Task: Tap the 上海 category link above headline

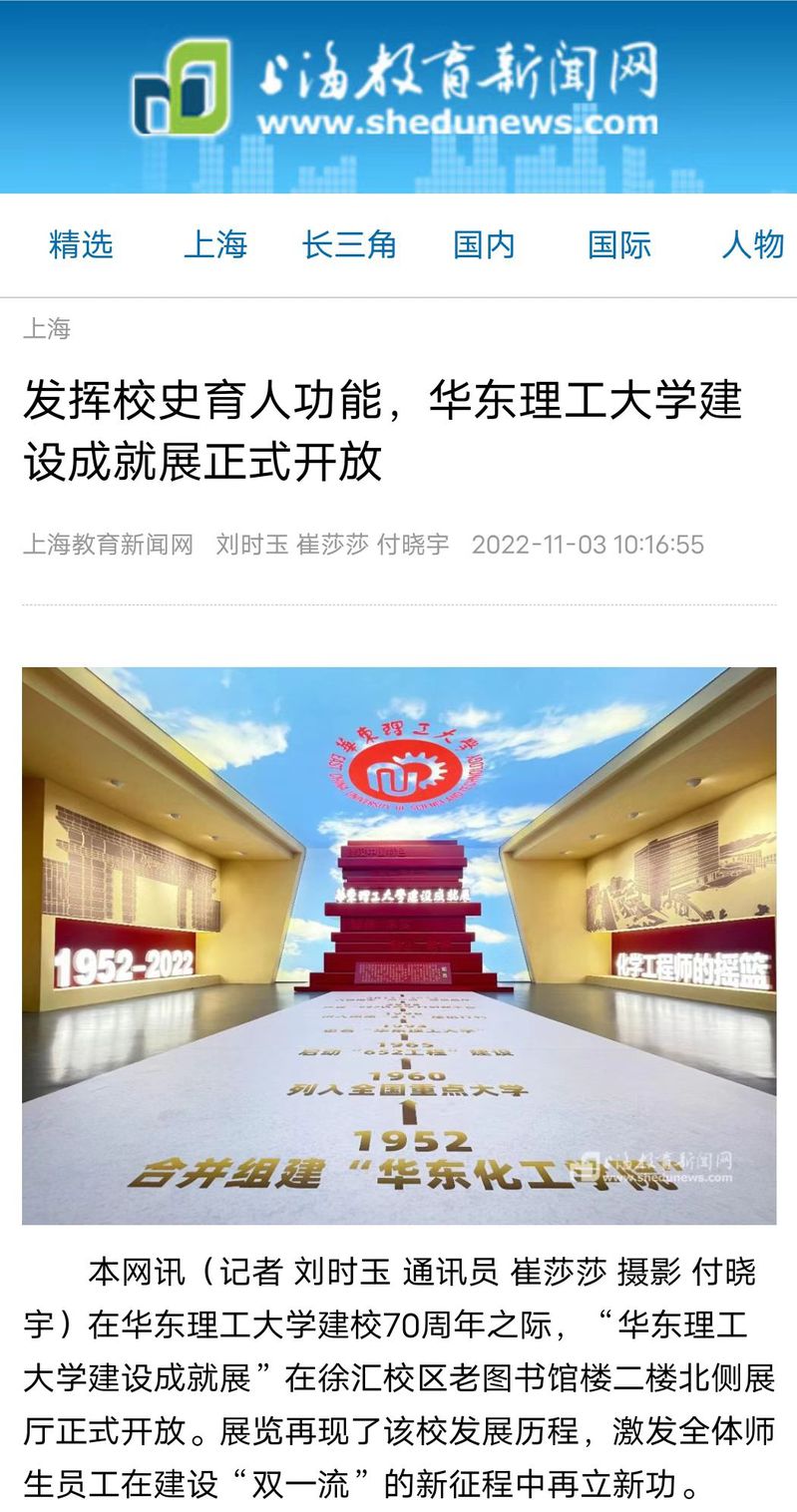Action: tap(47, 328)
